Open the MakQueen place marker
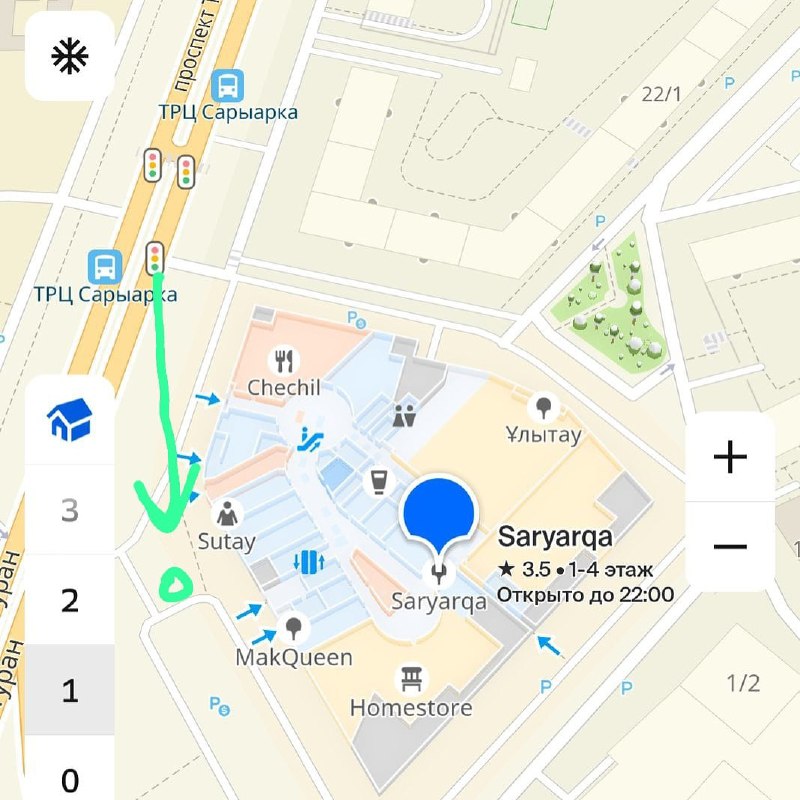The width and height of the screenshot is (800, 800). click(293, 629)
